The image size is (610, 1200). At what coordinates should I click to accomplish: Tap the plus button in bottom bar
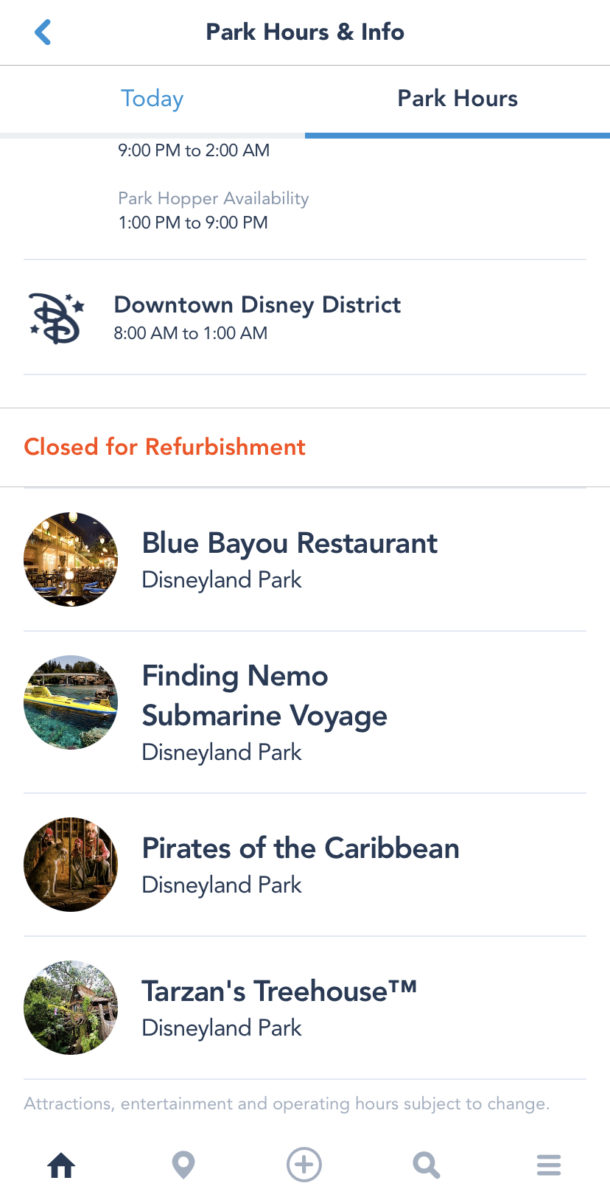coord(304,1165)
